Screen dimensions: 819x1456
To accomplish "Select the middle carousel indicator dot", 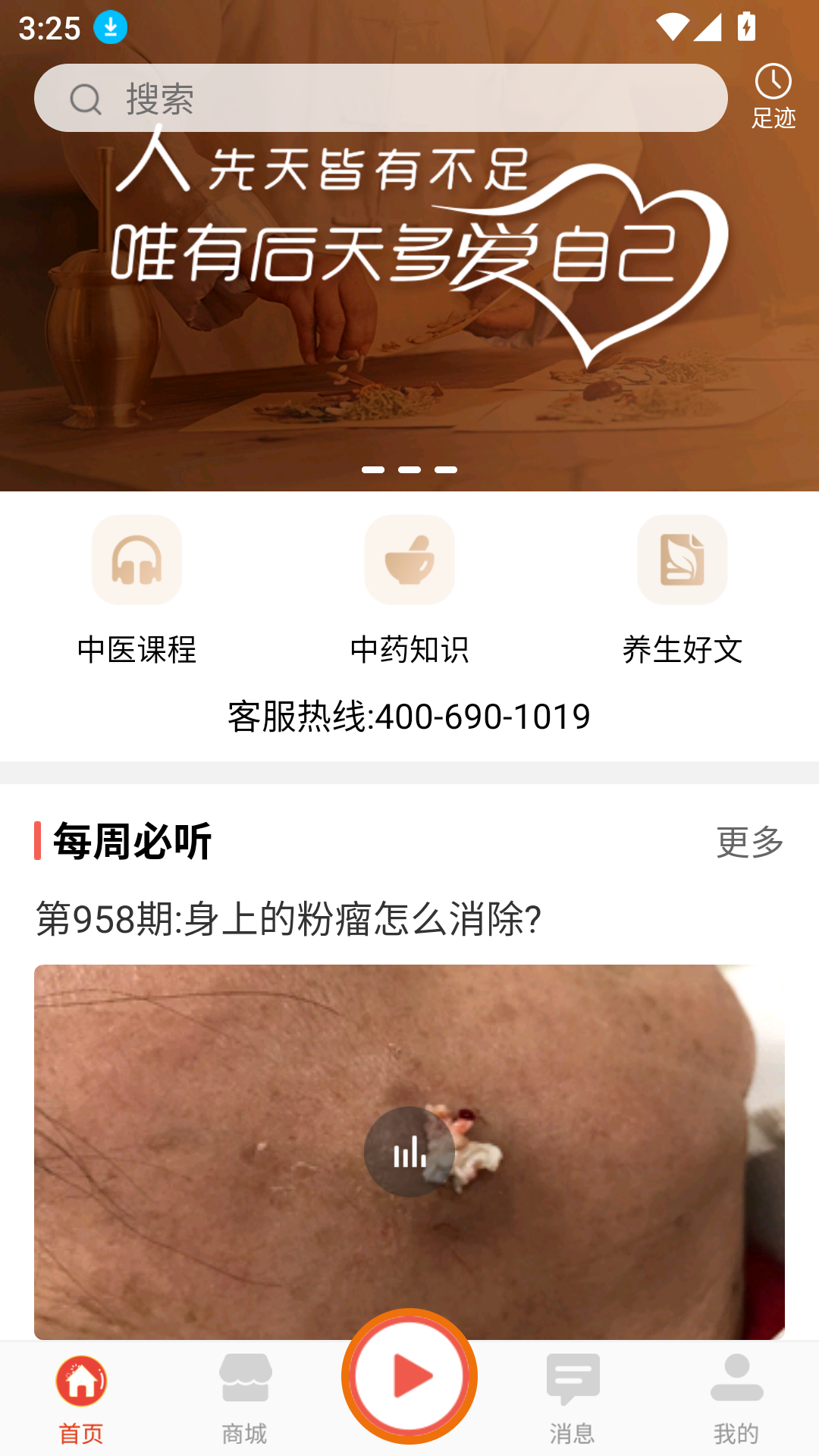I will coord(409,469).
